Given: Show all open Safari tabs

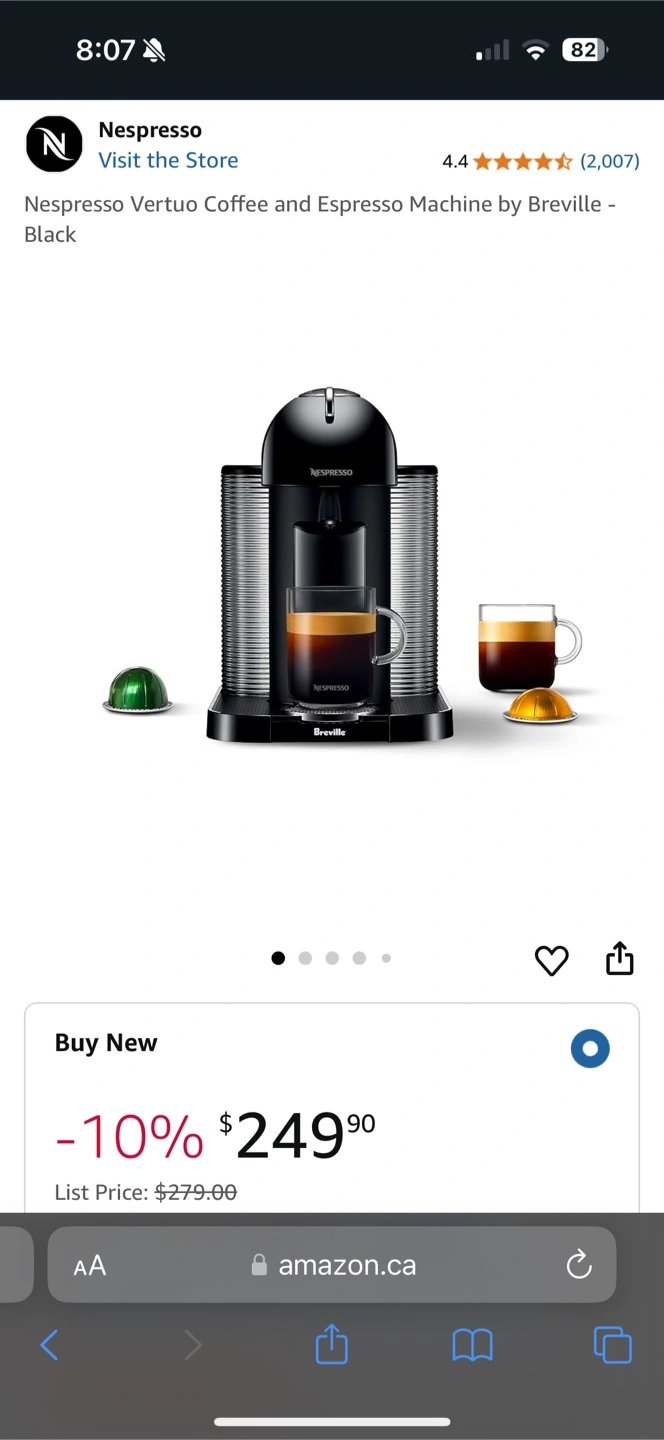Looking at the screenshot, I should click(x=612, y=1345).
